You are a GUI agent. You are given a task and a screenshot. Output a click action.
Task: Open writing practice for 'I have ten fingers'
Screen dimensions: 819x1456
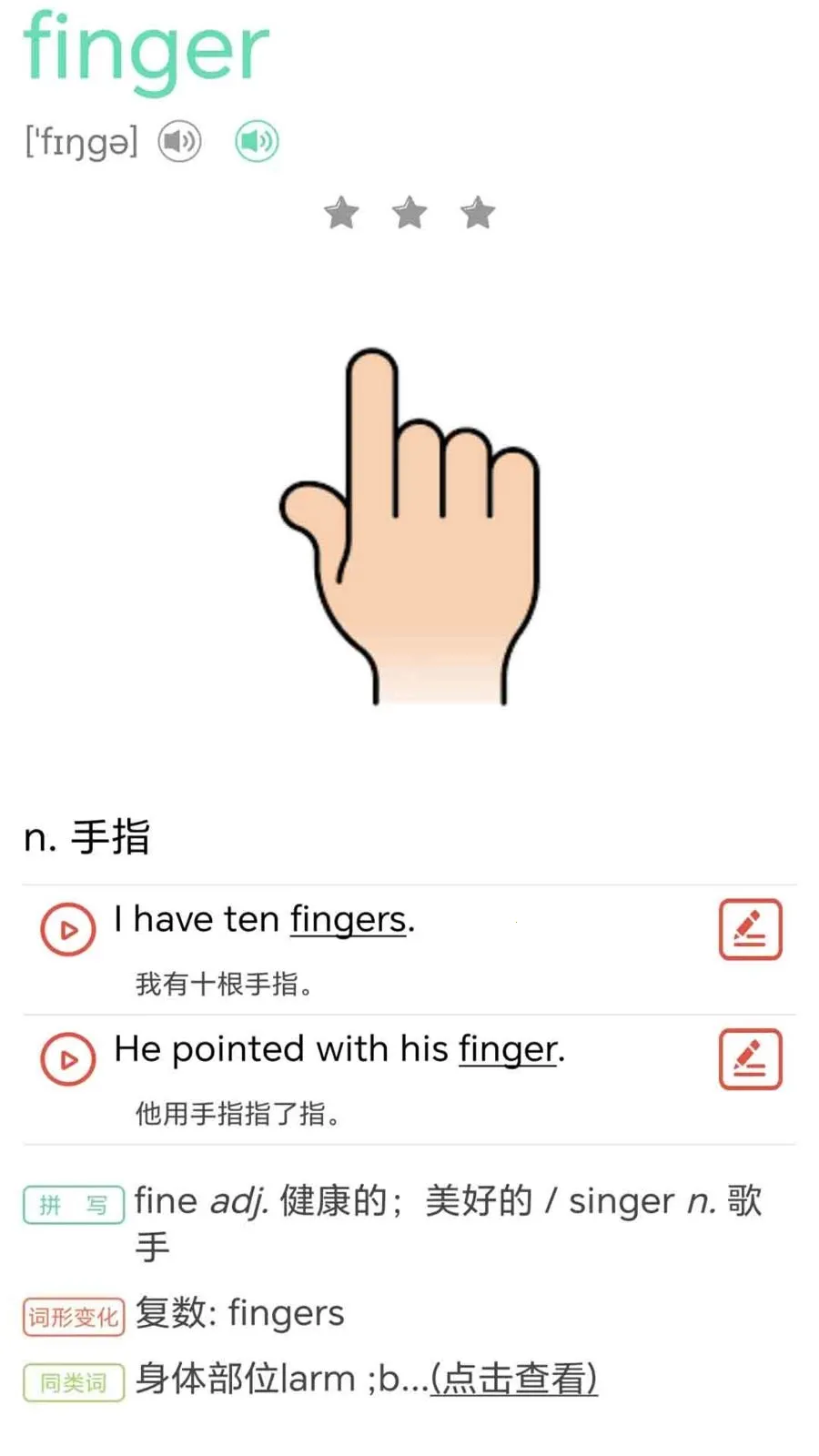point(750,929)
